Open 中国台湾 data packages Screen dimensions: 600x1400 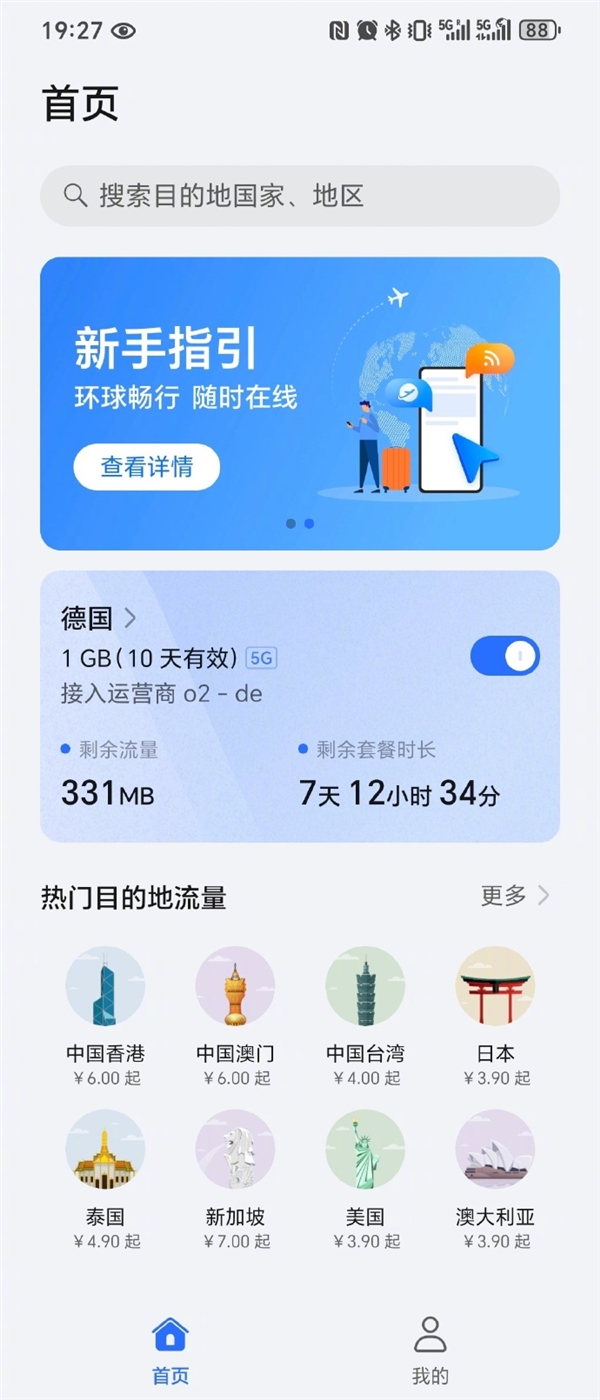click(x=365, y=1012)
